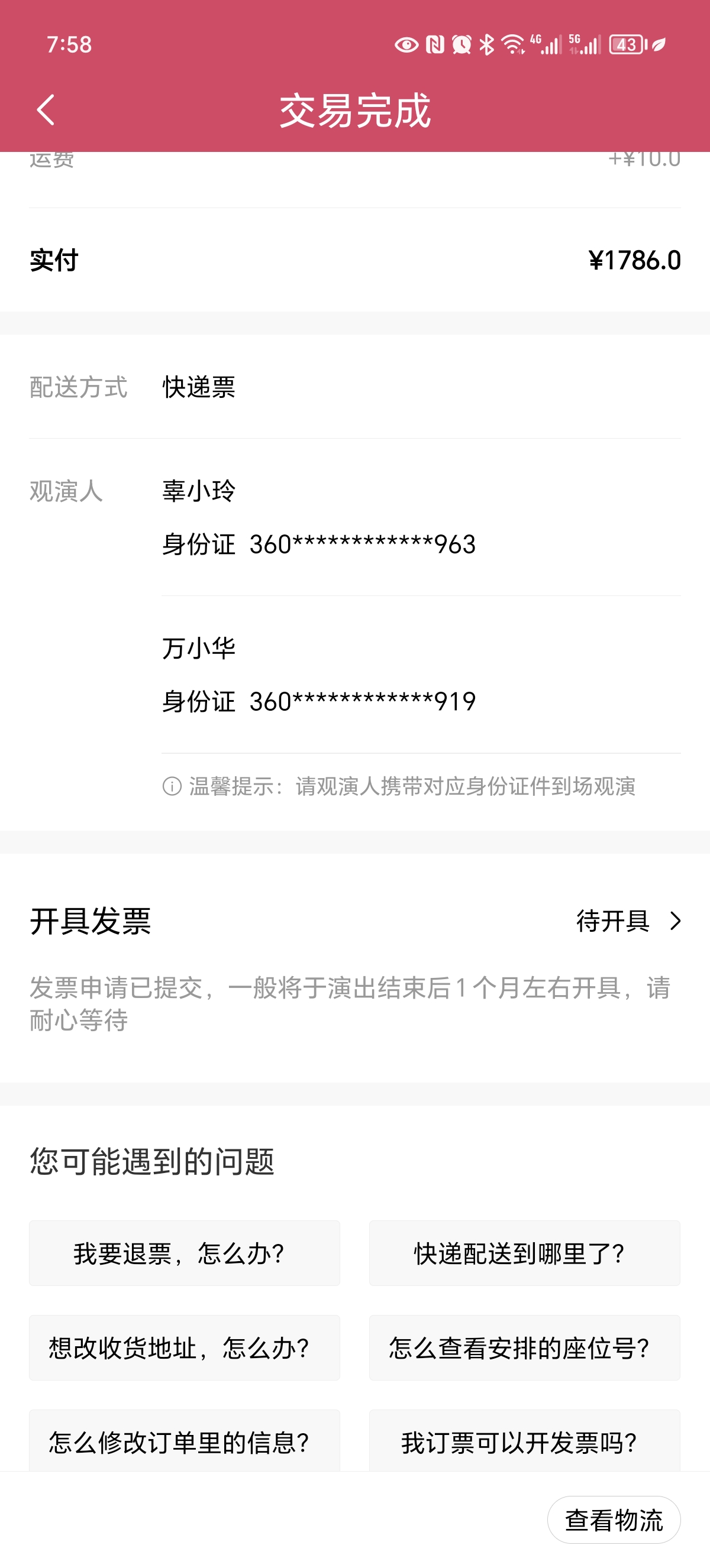Go back from the 交易完成 page
This screenshot has width=710, height=1568.
[x=46, y=110]
